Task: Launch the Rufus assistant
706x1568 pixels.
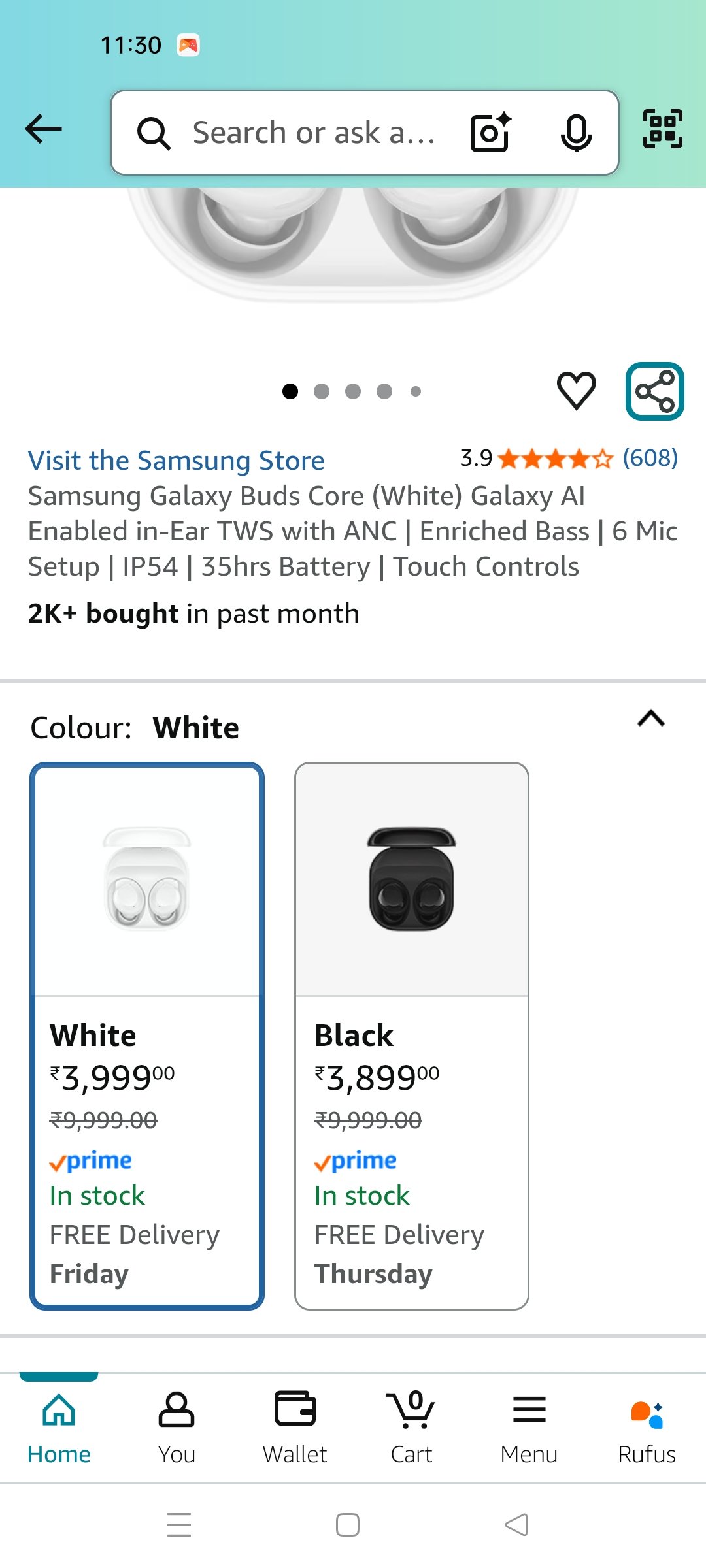Action: pyautogui.click(x=647, y=1428)
